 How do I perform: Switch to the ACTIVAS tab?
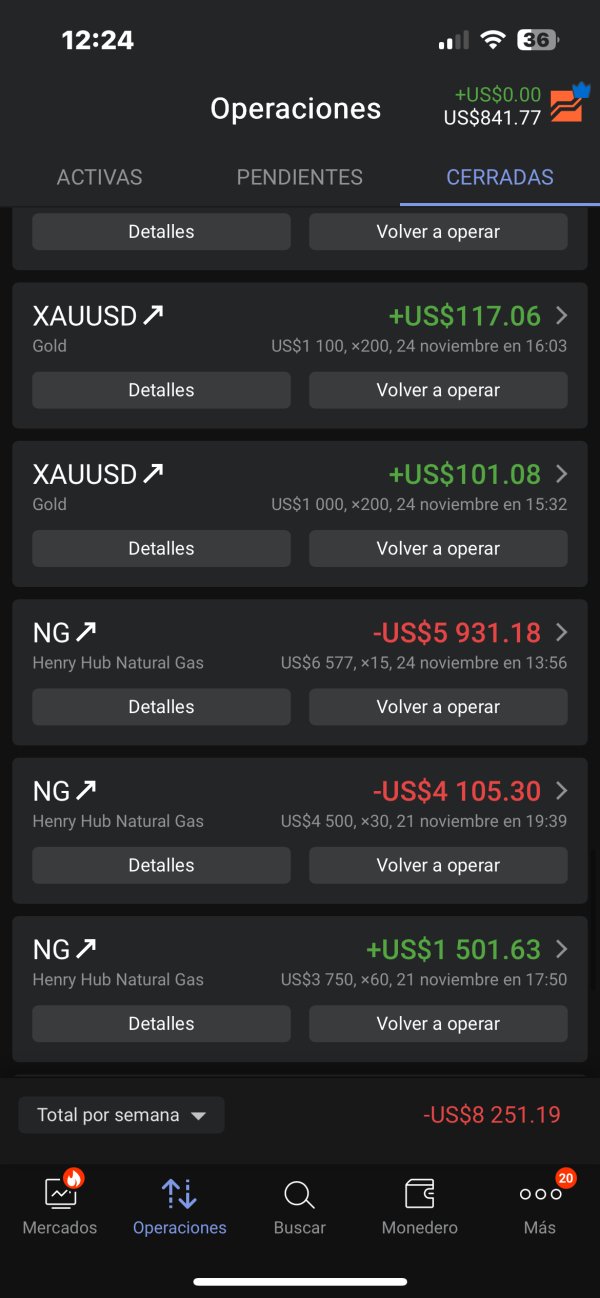coord(99,177)
